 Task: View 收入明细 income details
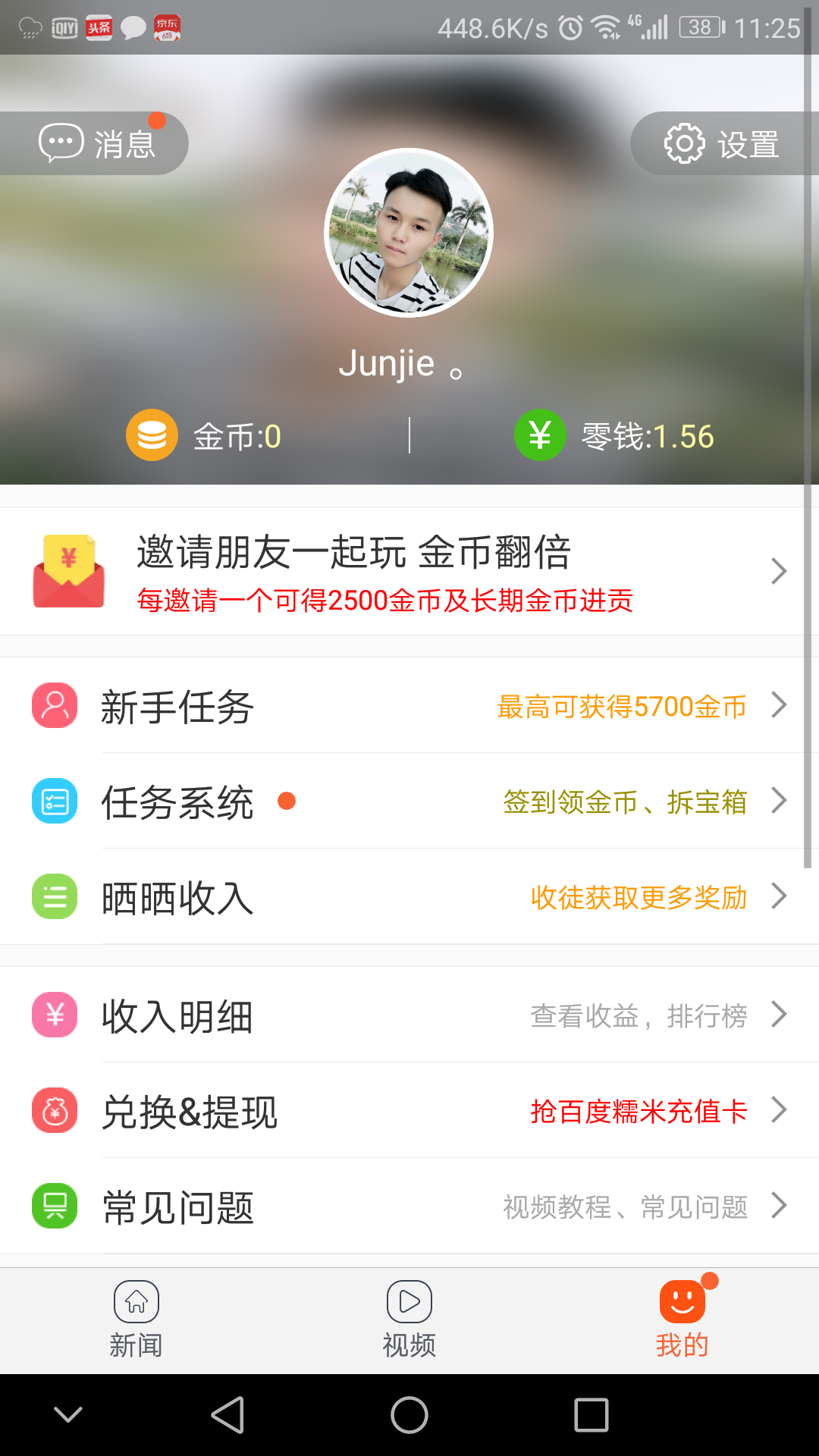coord(409,1015)
